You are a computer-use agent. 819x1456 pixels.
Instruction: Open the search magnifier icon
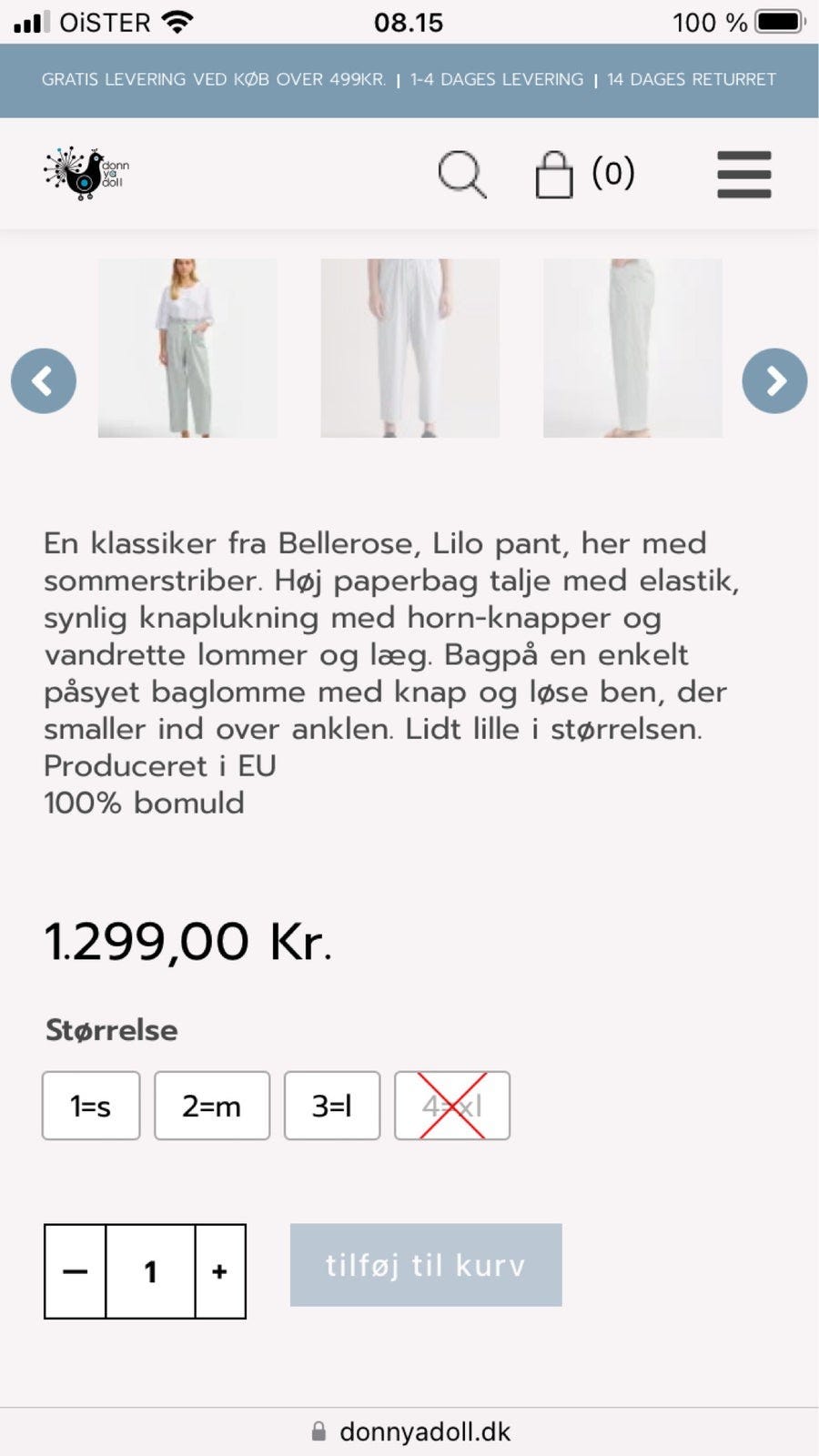(463, 175)
